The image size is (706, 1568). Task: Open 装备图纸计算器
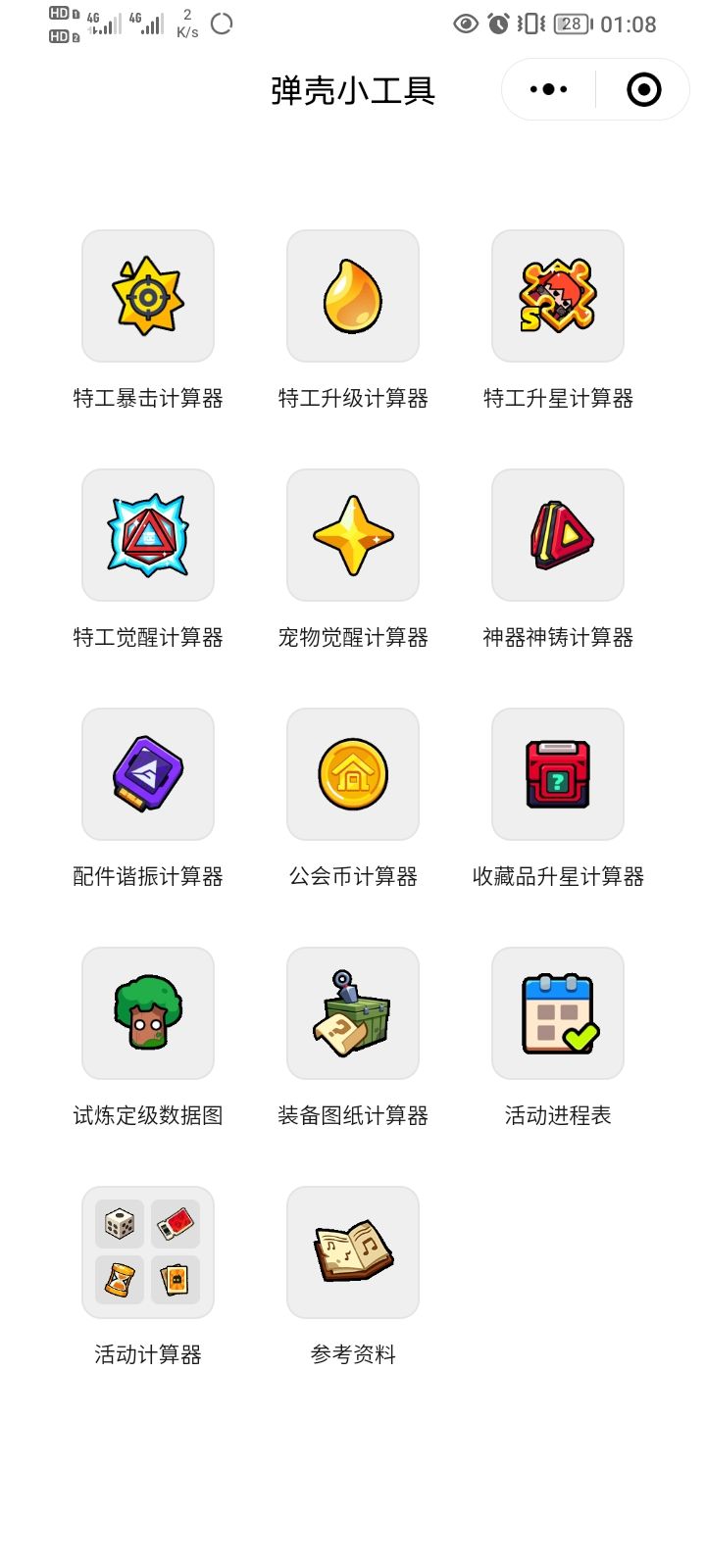pos(353,1013)
